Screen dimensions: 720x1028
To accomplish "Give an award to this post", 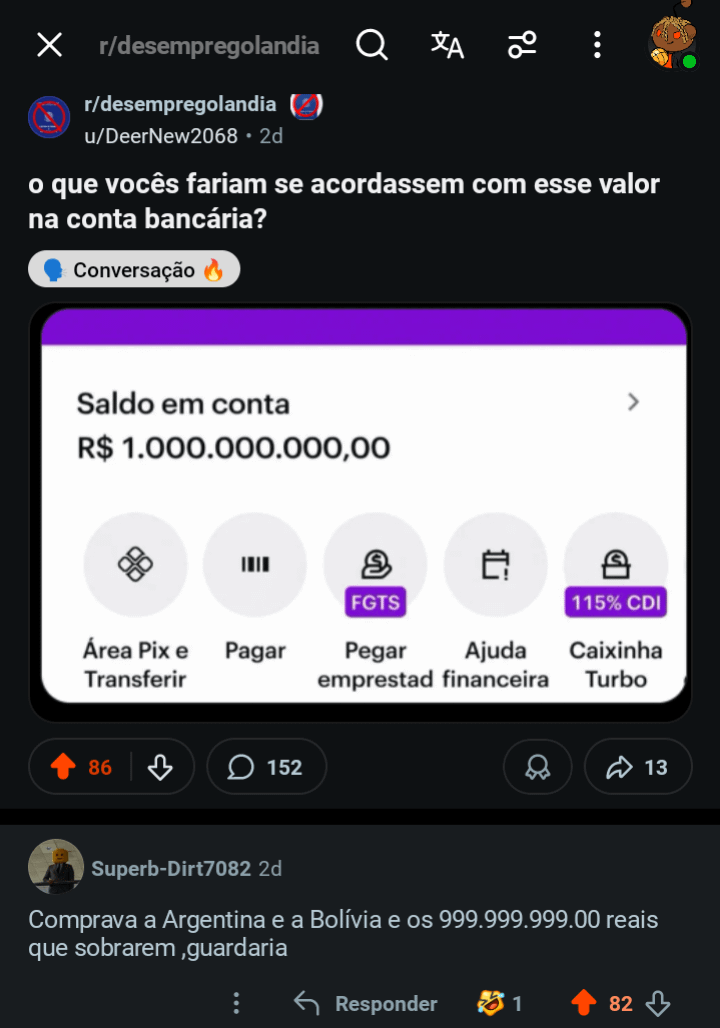I will click(538, 767).
